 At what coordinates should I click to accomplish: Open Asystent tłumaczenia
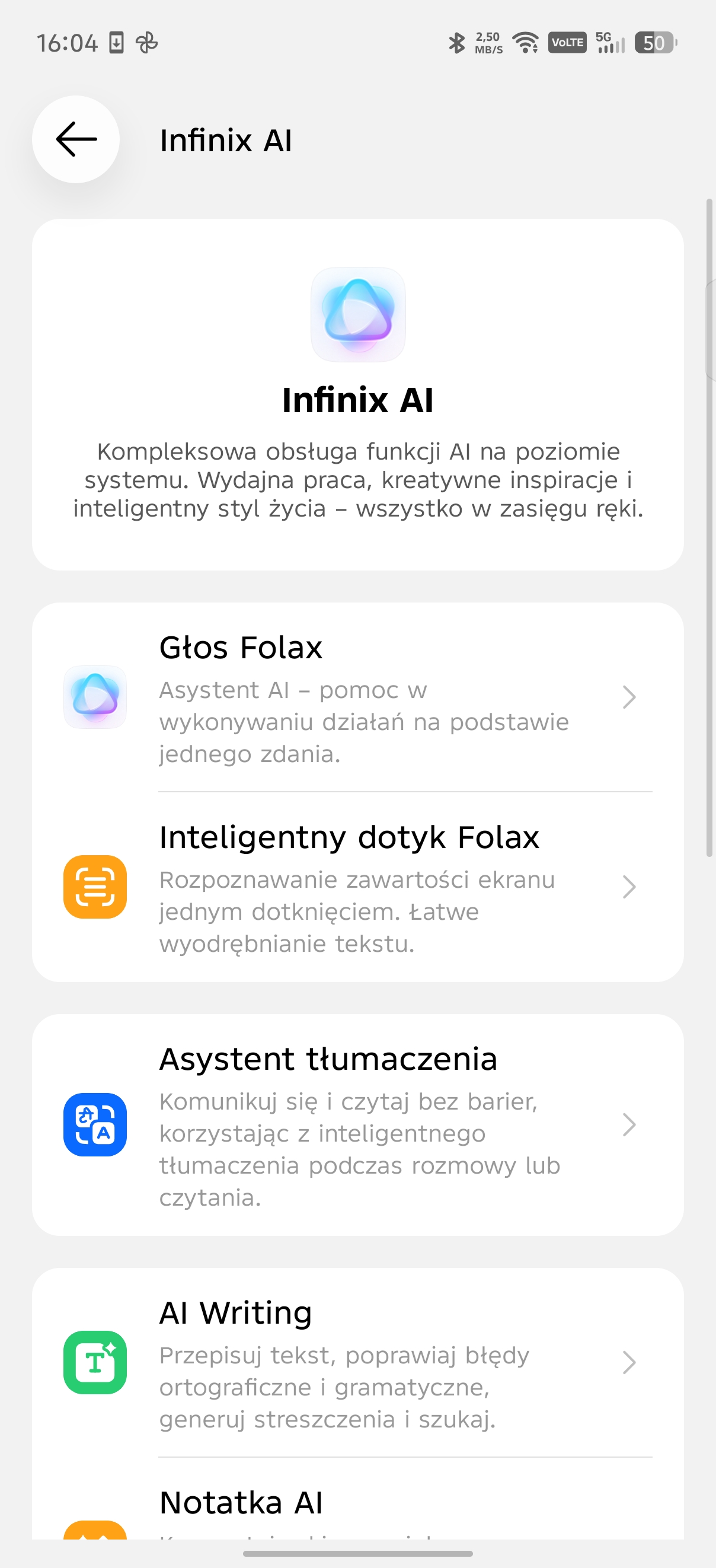click(x=357, y=1125)
